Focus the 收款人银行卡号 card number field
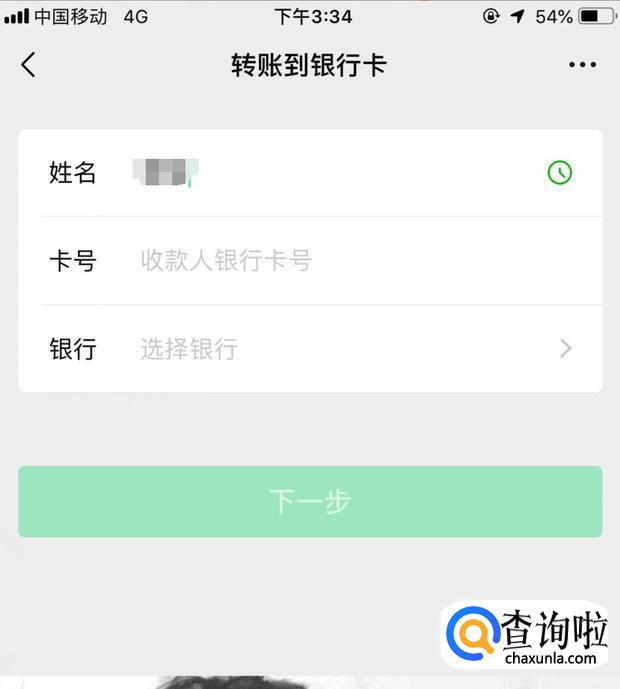 (x=340, y=261)
